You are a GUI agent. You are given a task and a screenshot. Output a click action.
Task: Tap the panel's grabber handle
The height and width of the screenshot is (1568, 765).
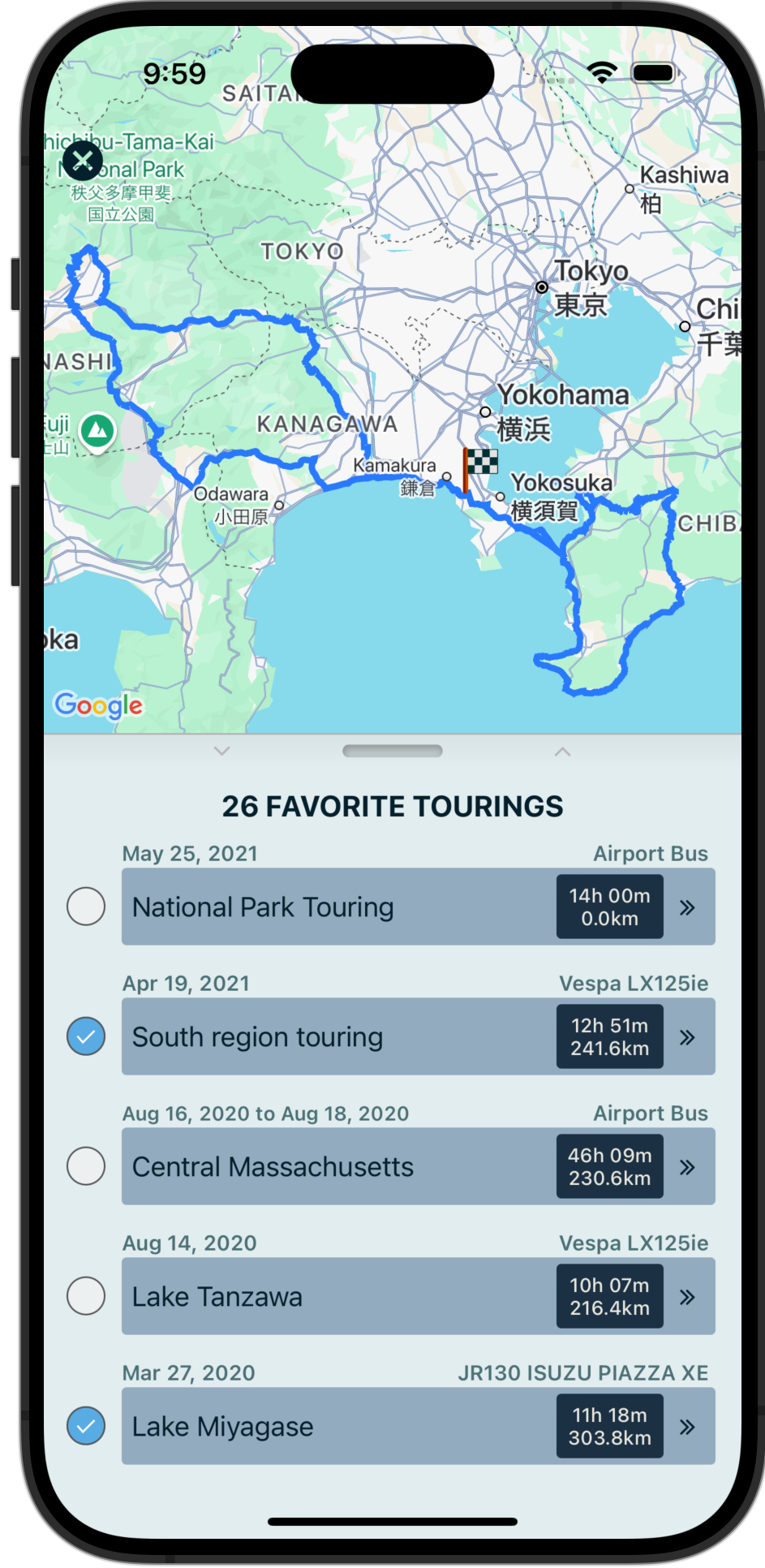pos(393,751)
